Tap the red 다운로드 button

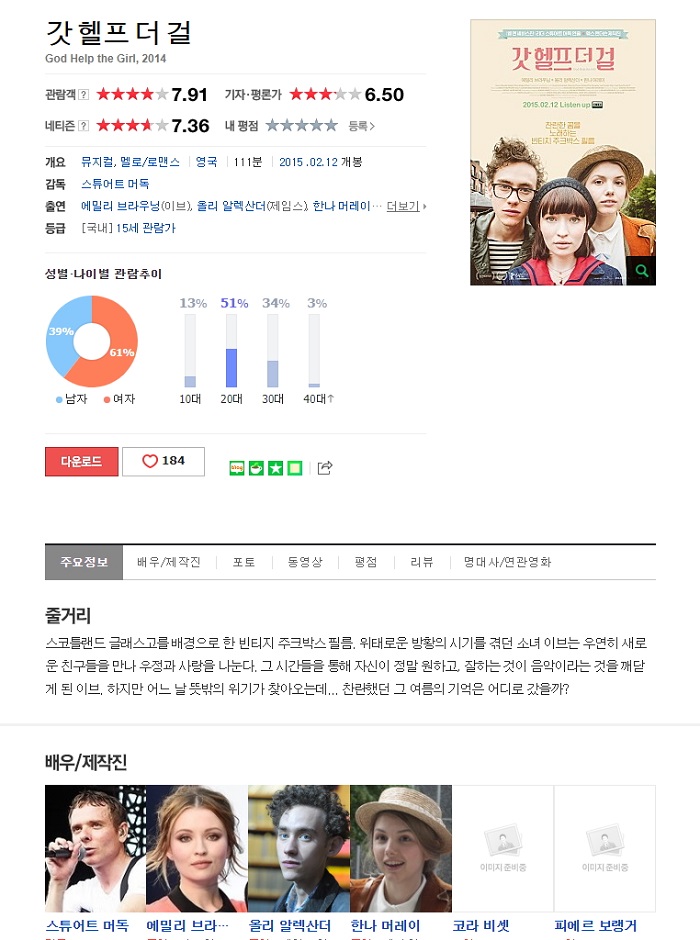(81, 461)
